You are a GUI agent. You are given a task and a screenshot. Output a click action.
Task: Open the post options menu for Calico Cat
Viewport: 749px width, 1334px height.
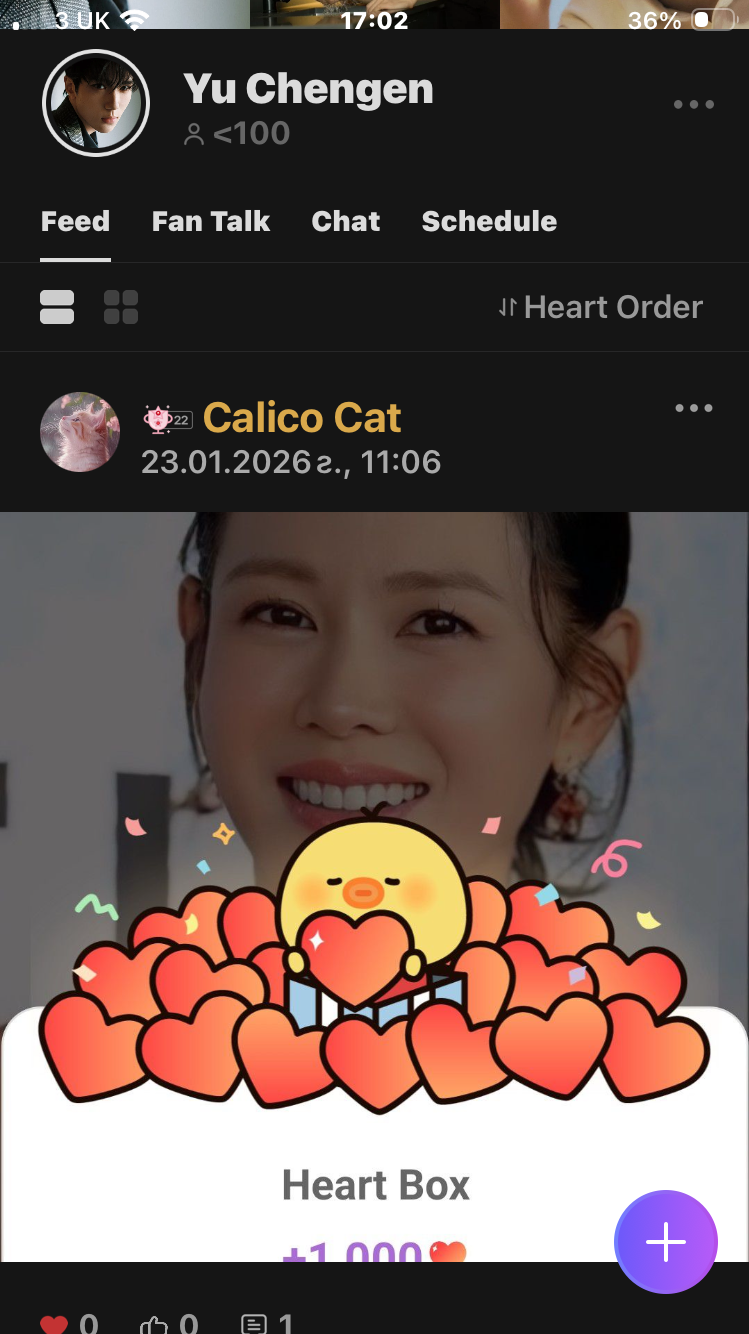694,407
